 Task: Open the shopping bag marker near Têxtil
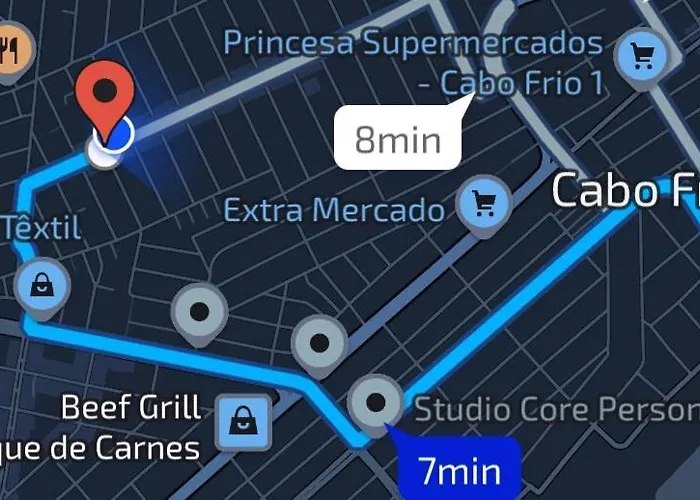43,286
